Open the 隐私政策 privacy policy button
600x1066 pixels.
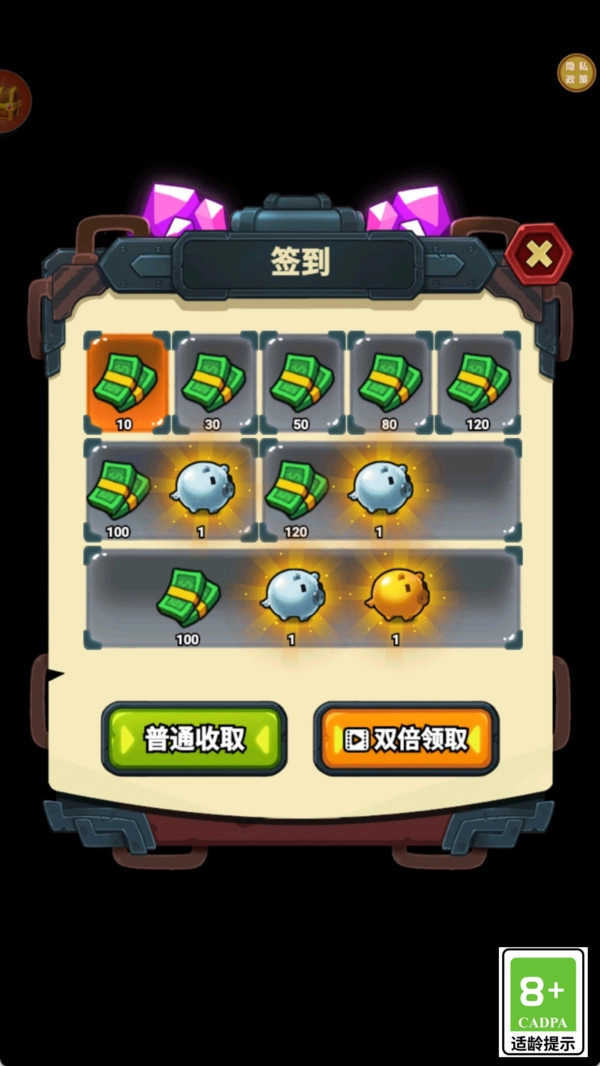(x=576, y=73)
